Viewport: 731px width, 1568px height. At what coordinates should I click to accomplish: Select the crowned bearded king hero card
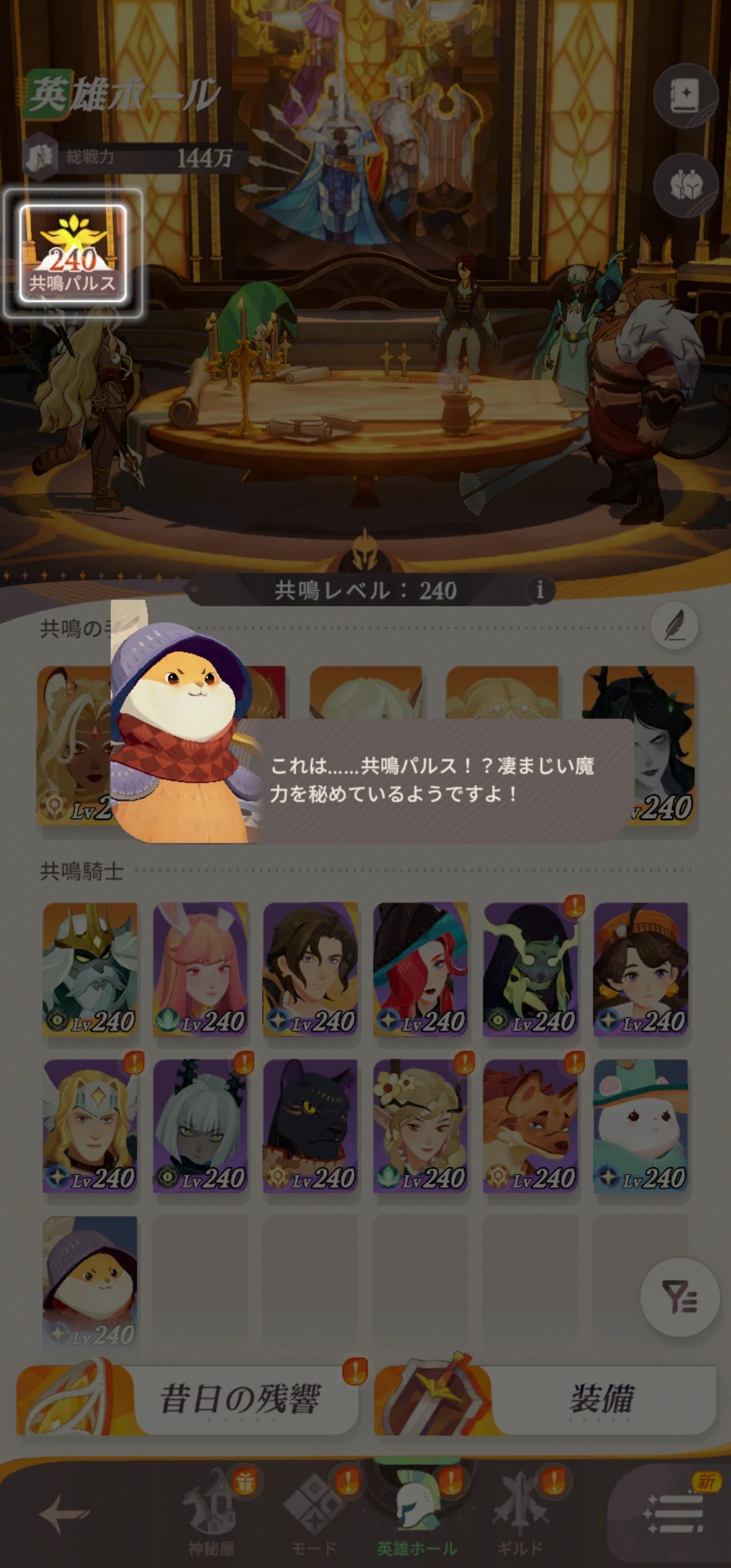coord(90,969)
